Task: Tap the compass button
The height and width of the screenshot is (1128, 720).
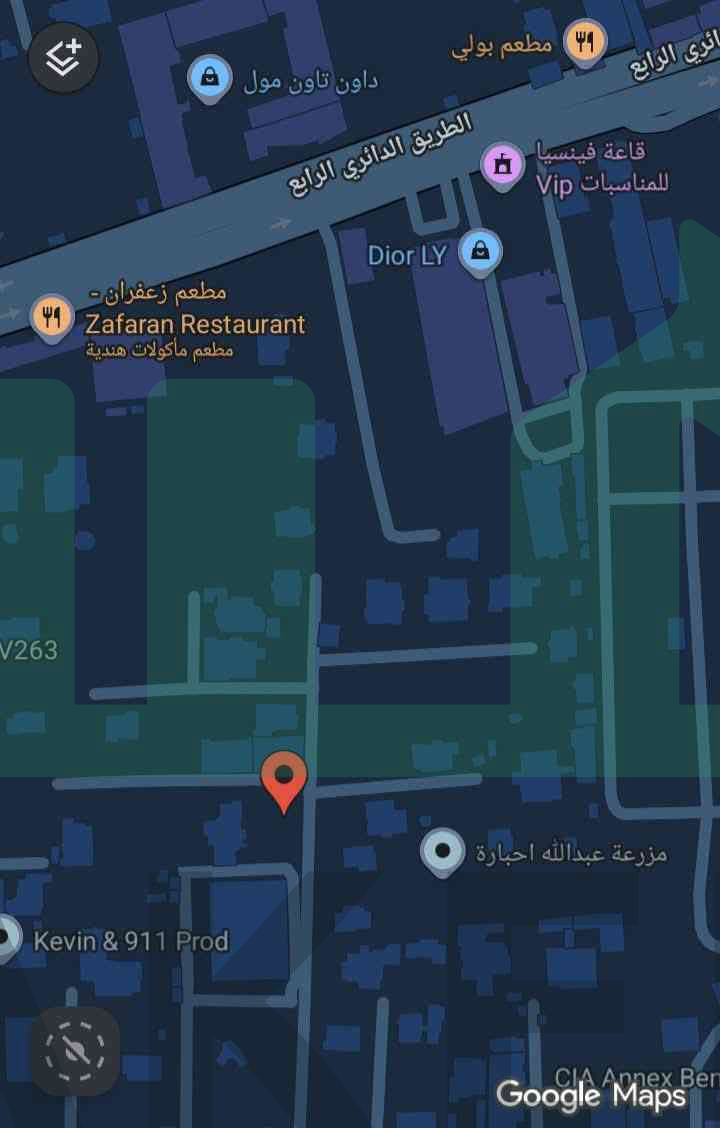Action: (75, 1050)
